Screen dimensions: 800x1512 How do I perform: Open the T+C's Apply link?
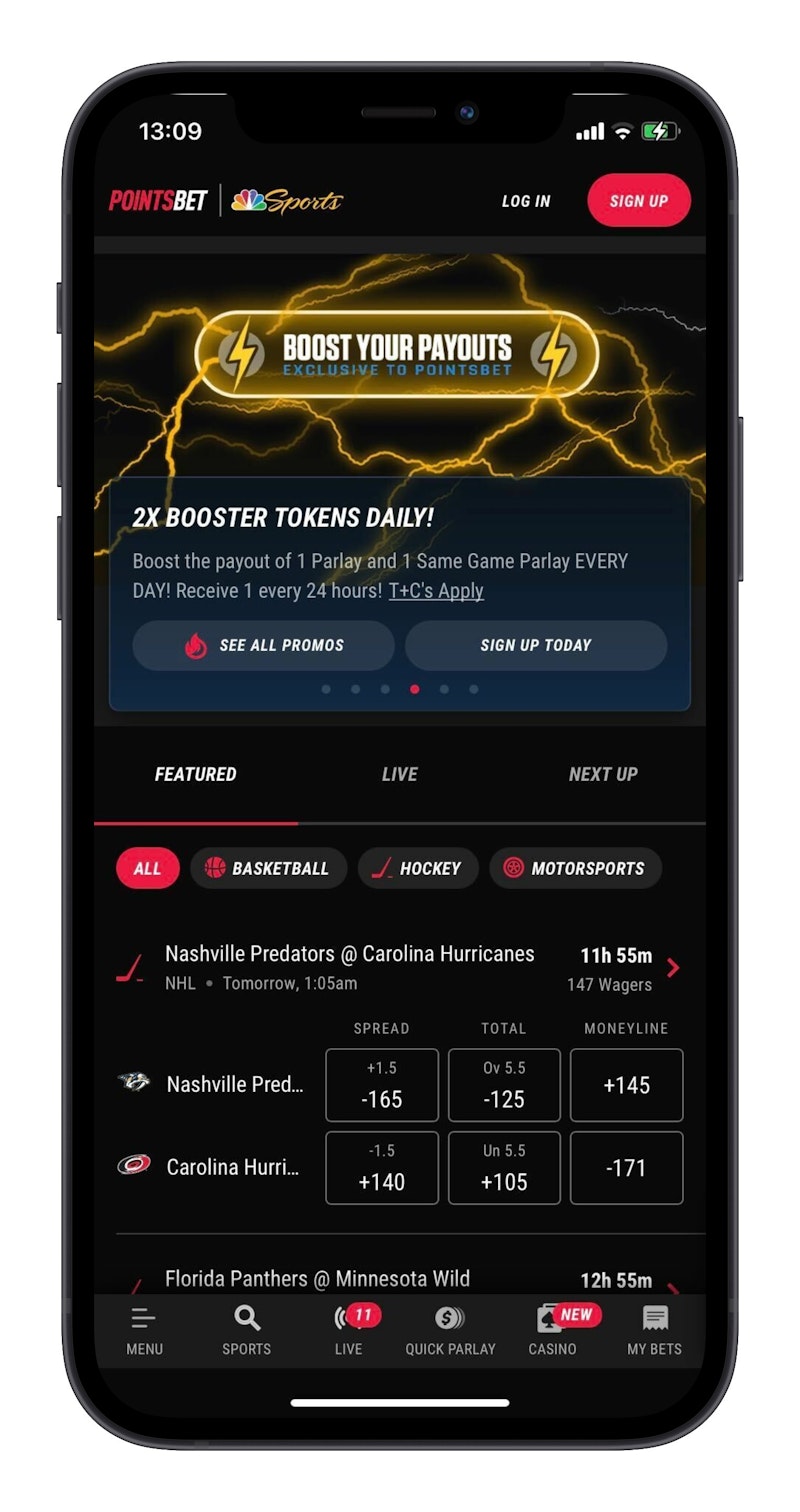(x=436, y=591)
